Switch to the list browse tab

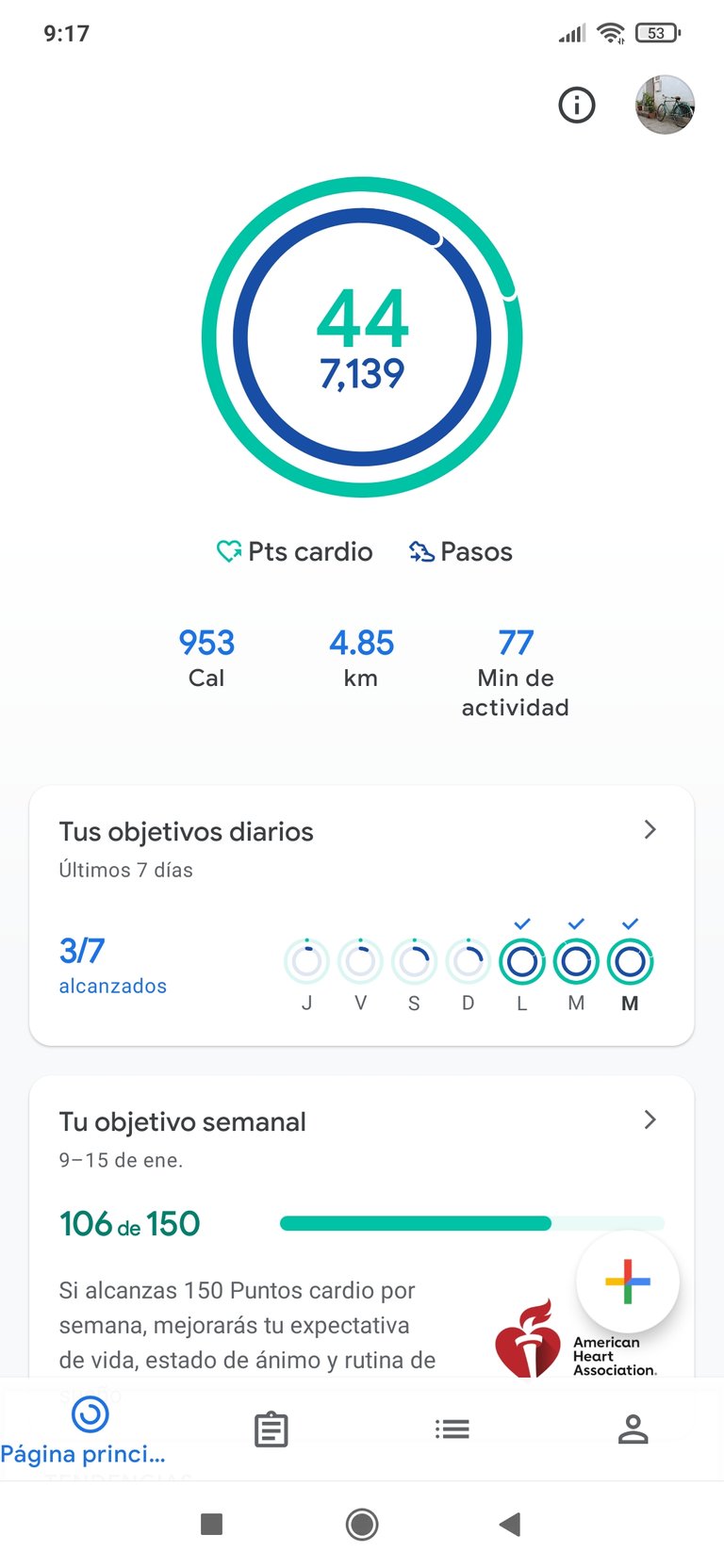pyautogui.click(x=452, y=1429)
